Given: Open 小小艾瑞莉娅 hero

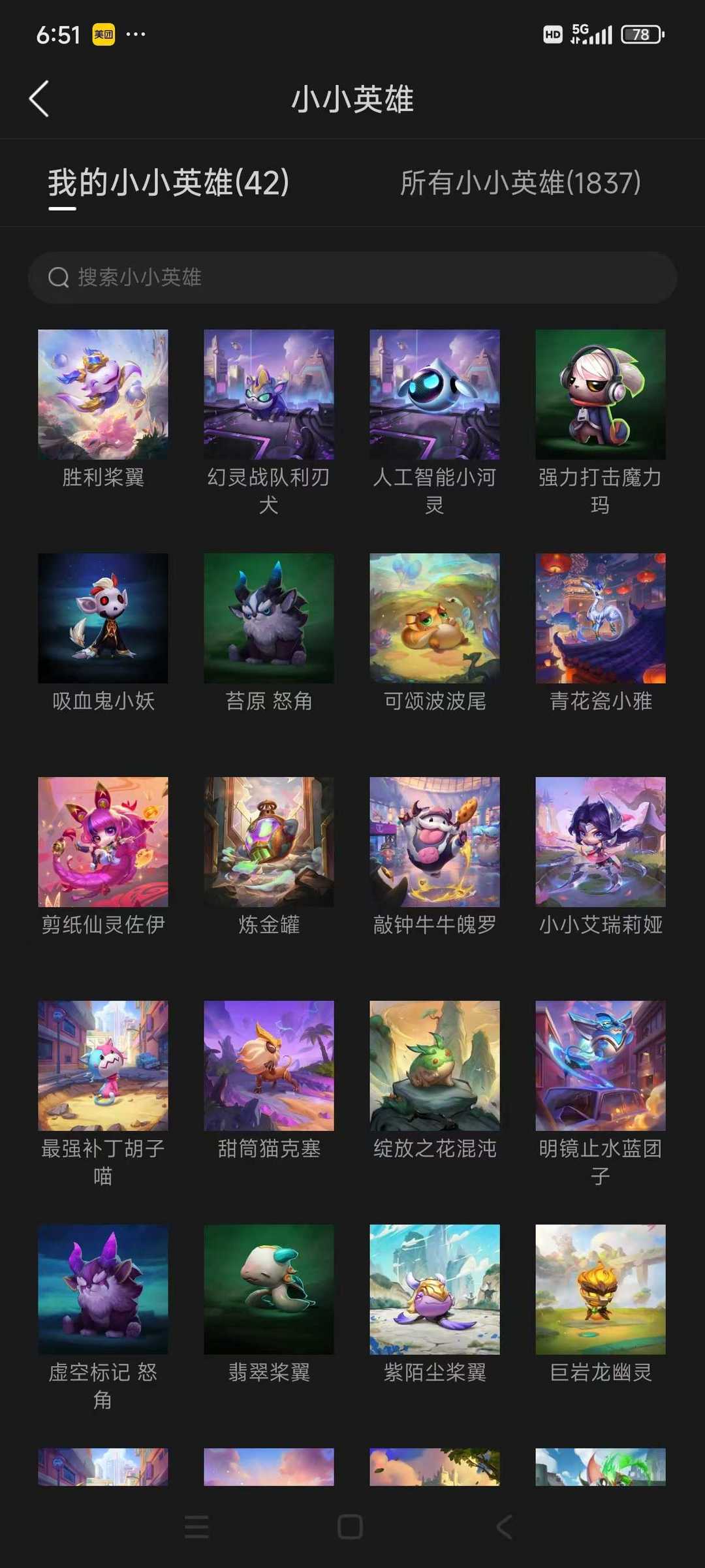Looking at the screenshot, I should point(601,856).
